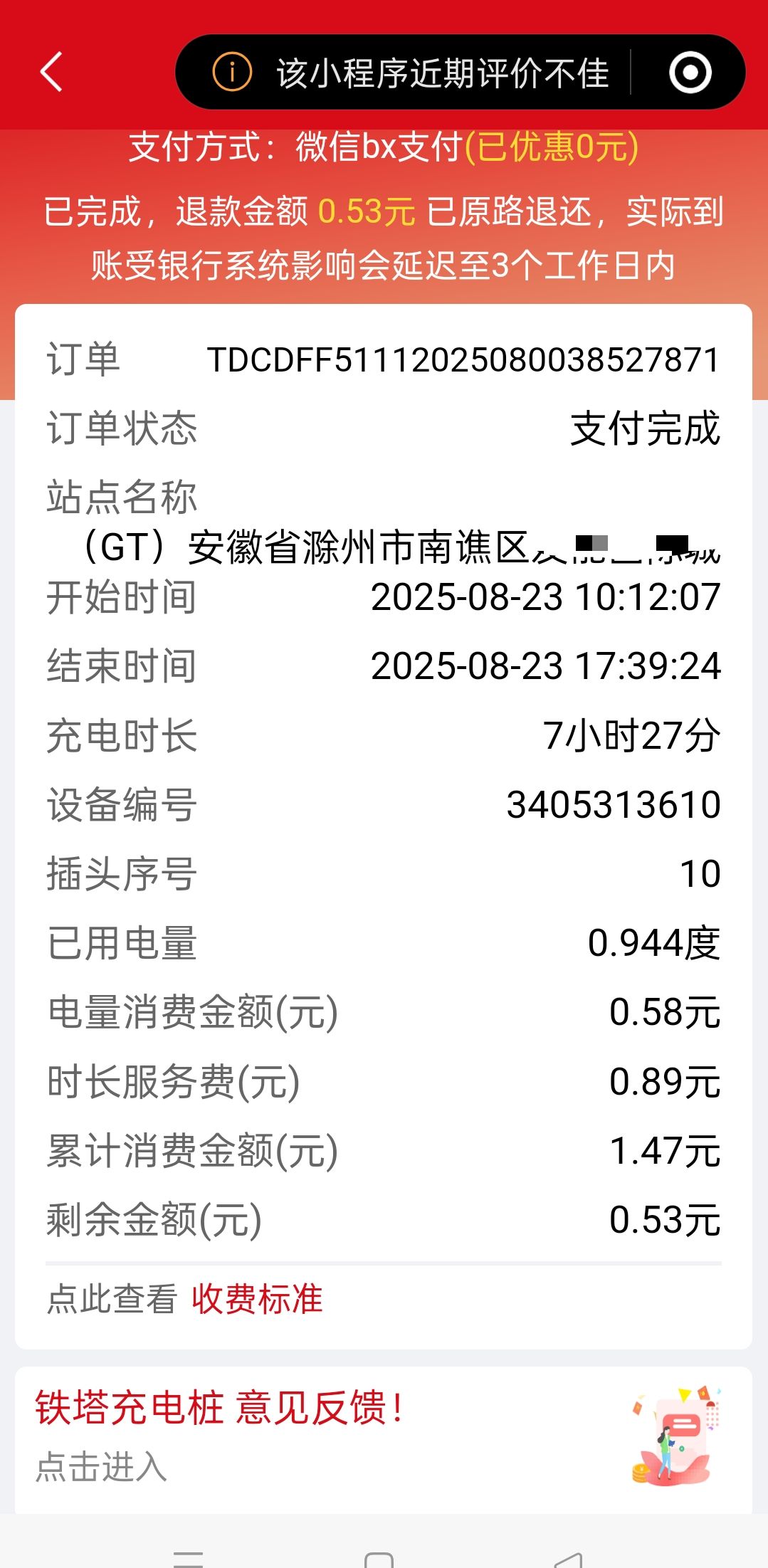Tap the mini program close circle icon
Viewport: 768px width, 1568px height.
[x=690, y=72]
